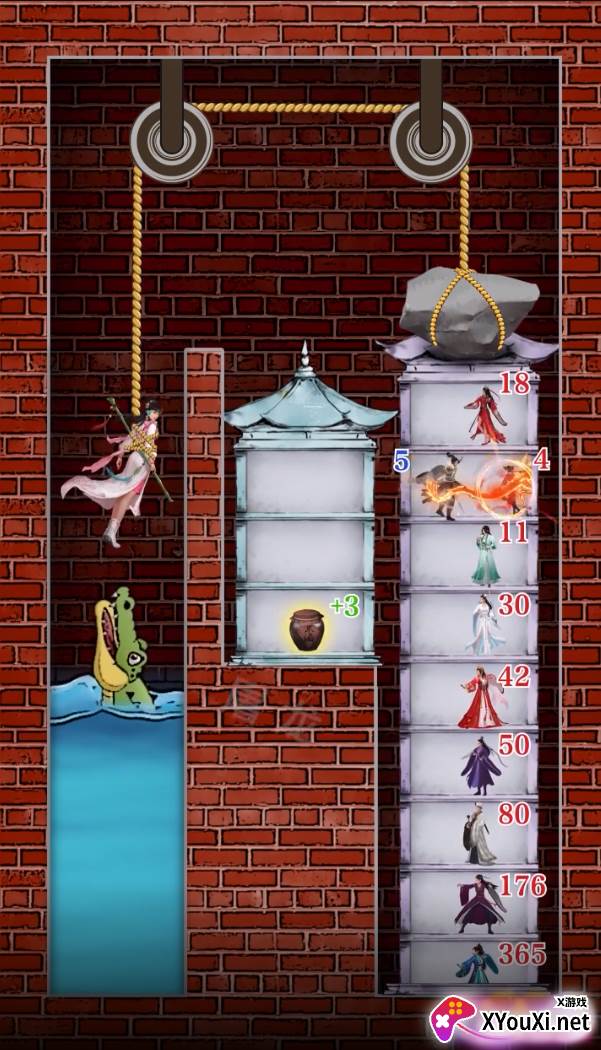Tap the floor with enemy 50
This screenshot has width=601, height=1050.
click(470, 764)
